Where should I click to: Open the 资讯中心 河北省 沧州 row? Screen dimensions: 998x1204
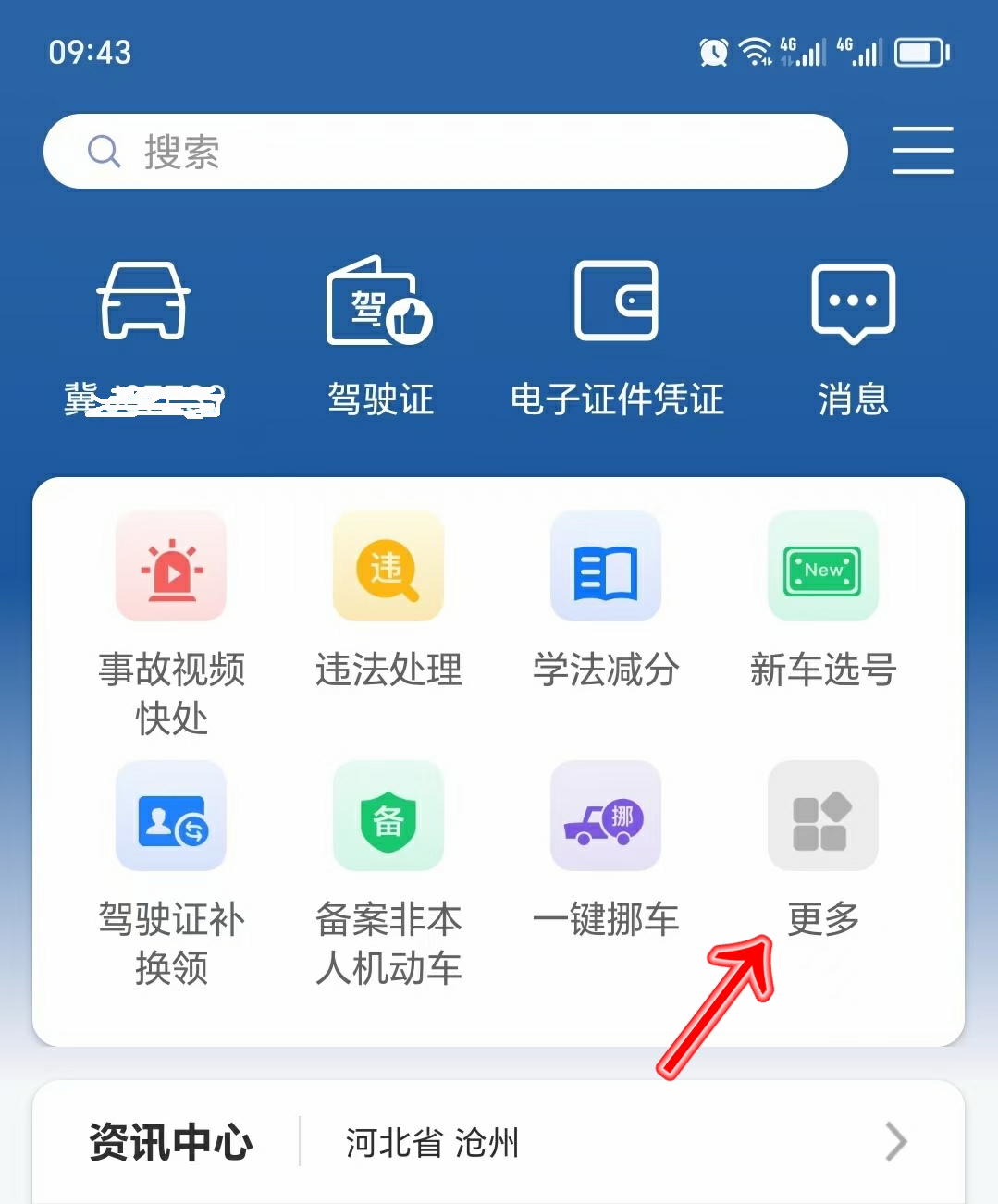pyautogui.click(x=499, y=1142)
